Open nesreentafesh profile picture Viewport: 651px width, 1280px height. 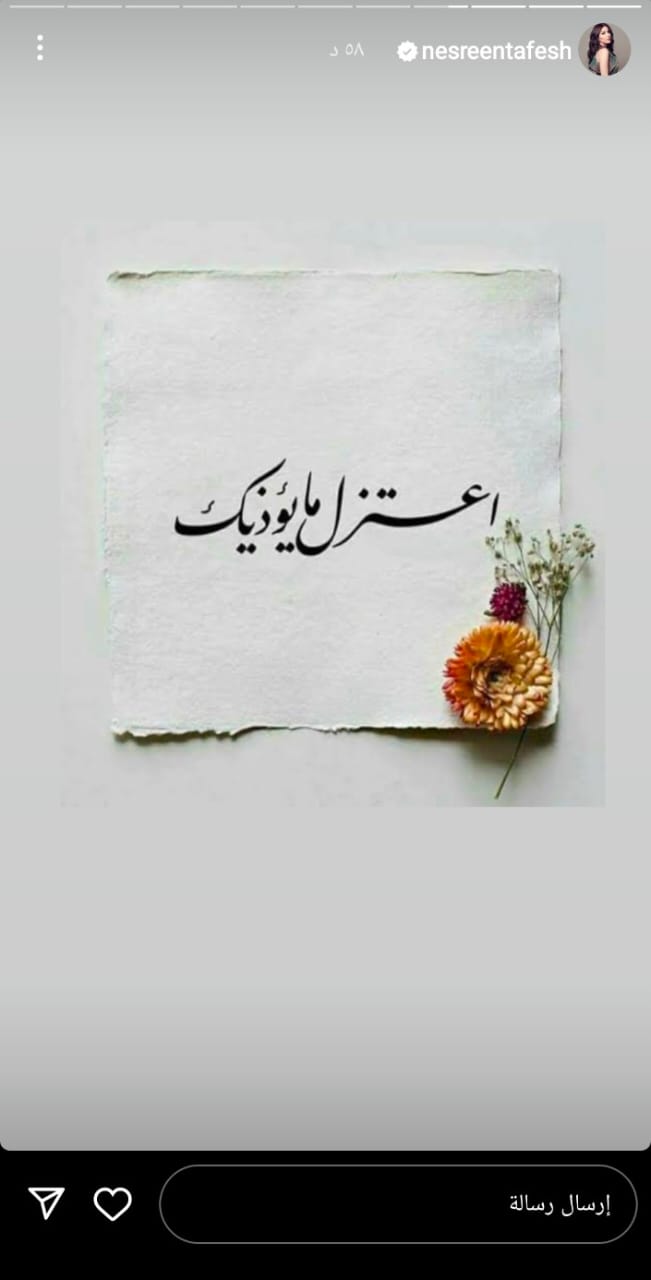click(604, 50)
